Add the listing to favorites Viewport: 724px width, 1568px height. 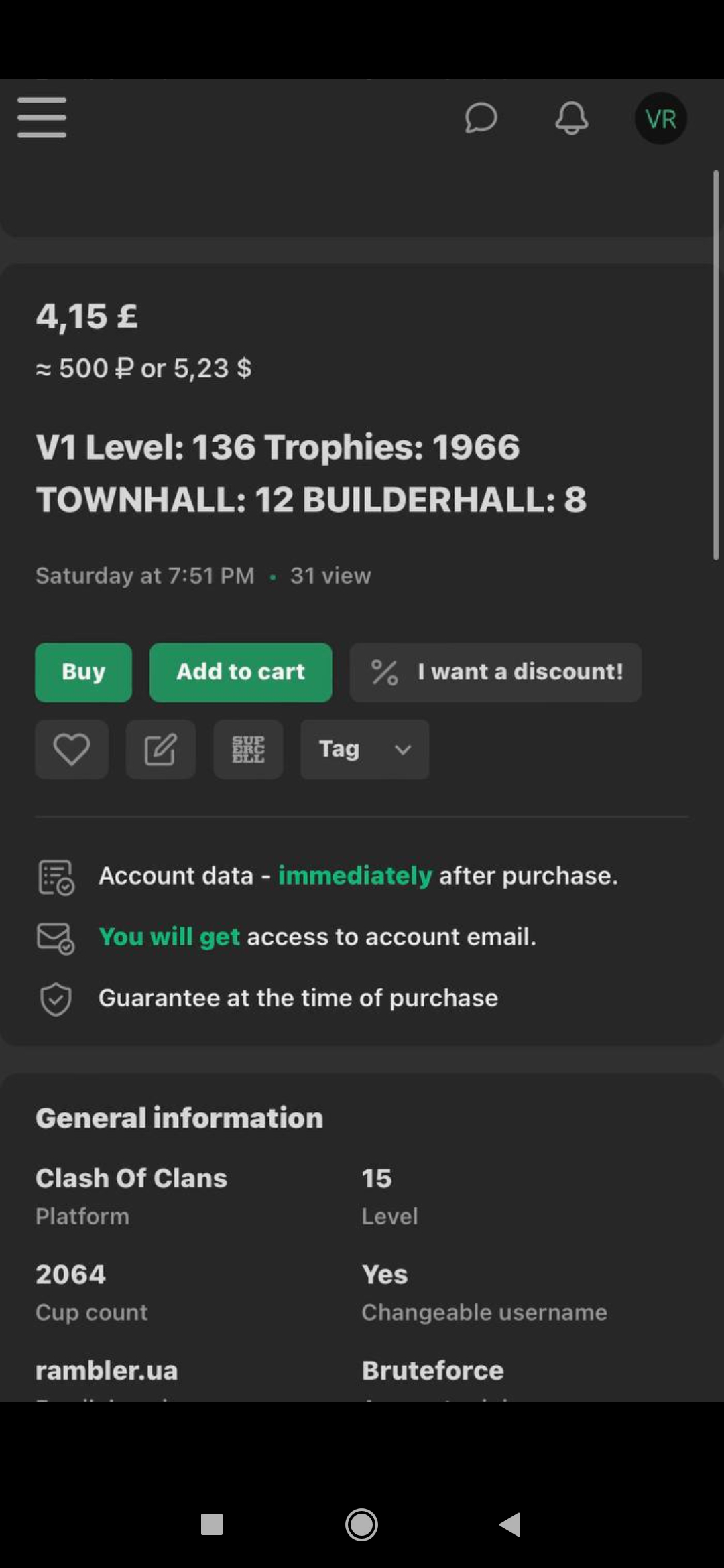pos(72,749)
